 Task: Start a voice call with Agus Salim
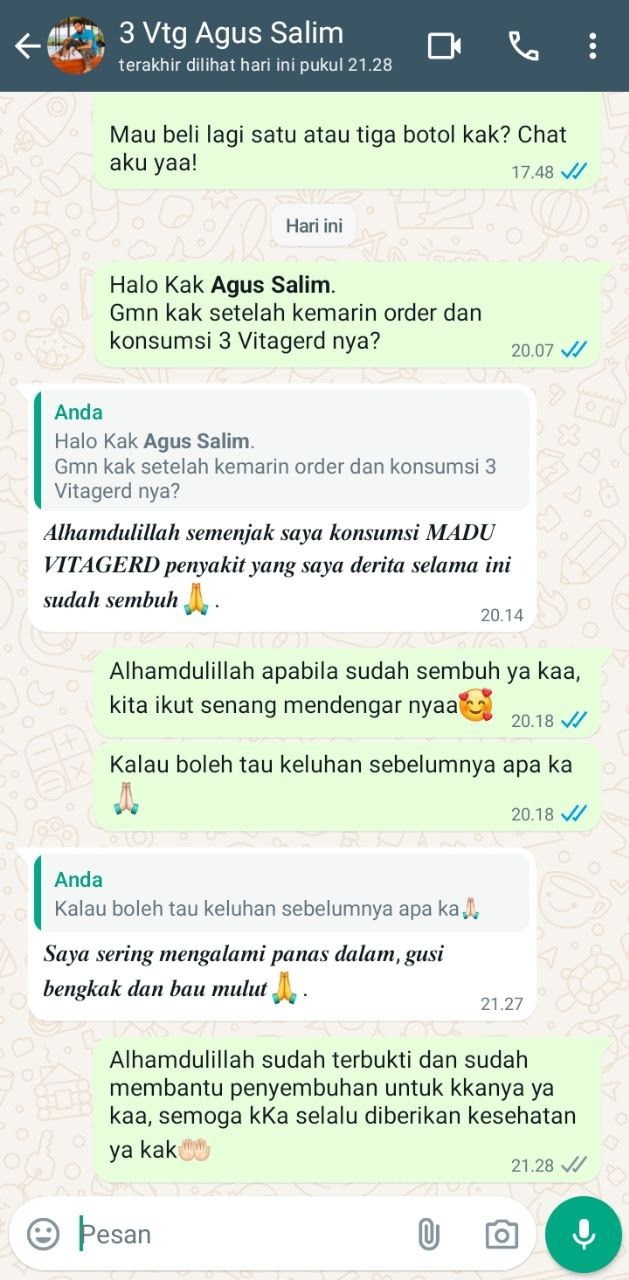click(x=522, y=46)
